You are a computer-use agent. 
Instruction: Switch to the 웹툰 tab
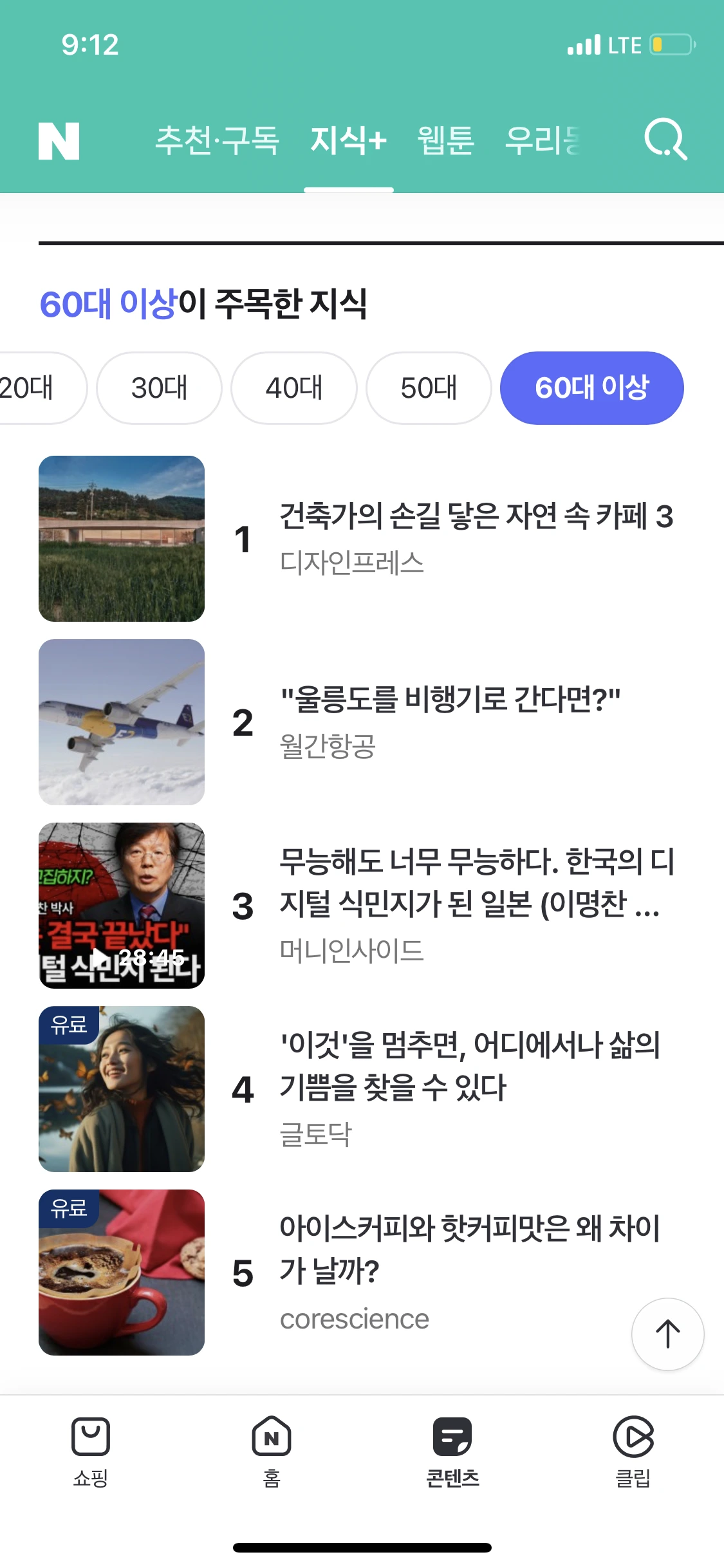coord(445,140)
